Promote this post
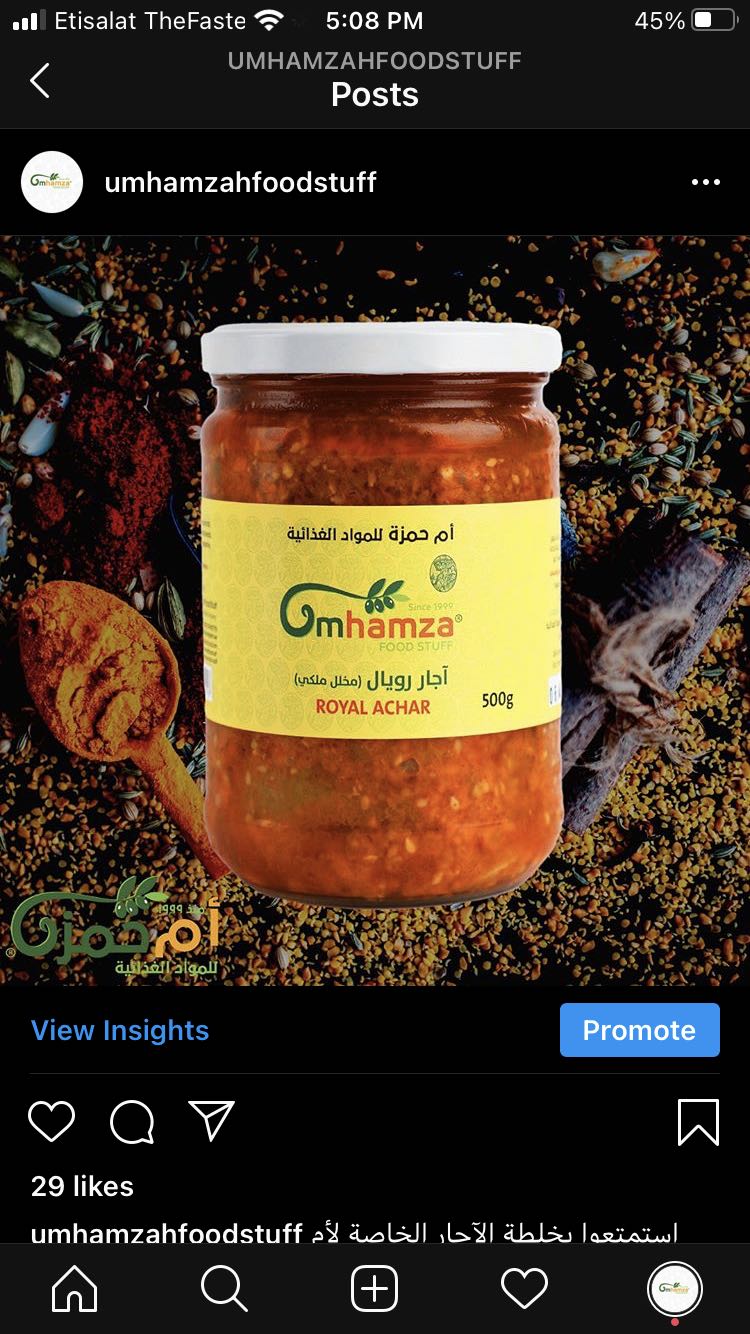Screen dimensions: 750x1334 click(x=639, y=1030)
